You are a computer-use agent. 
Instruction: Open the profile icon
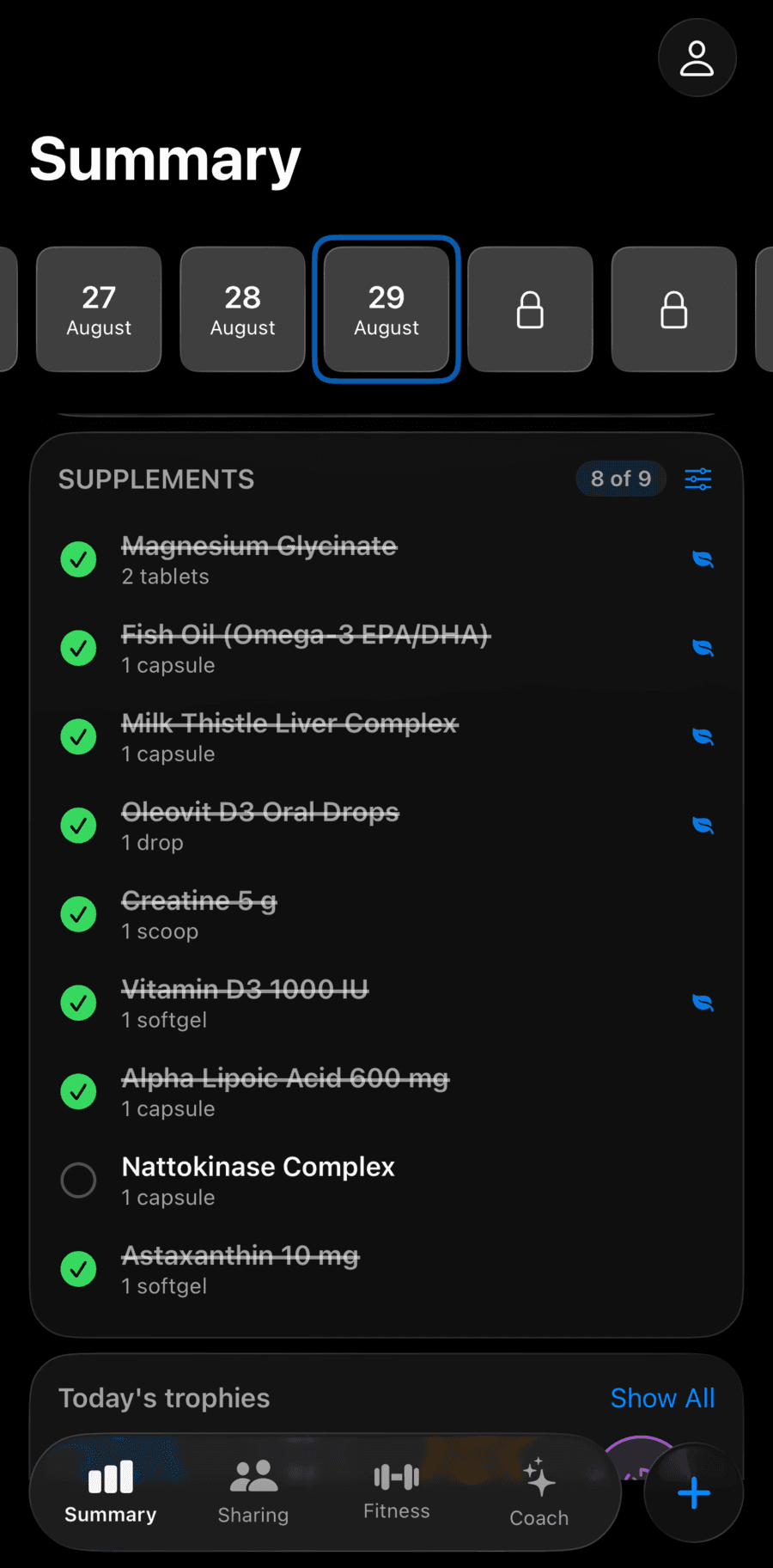click(x=697, y=58)
